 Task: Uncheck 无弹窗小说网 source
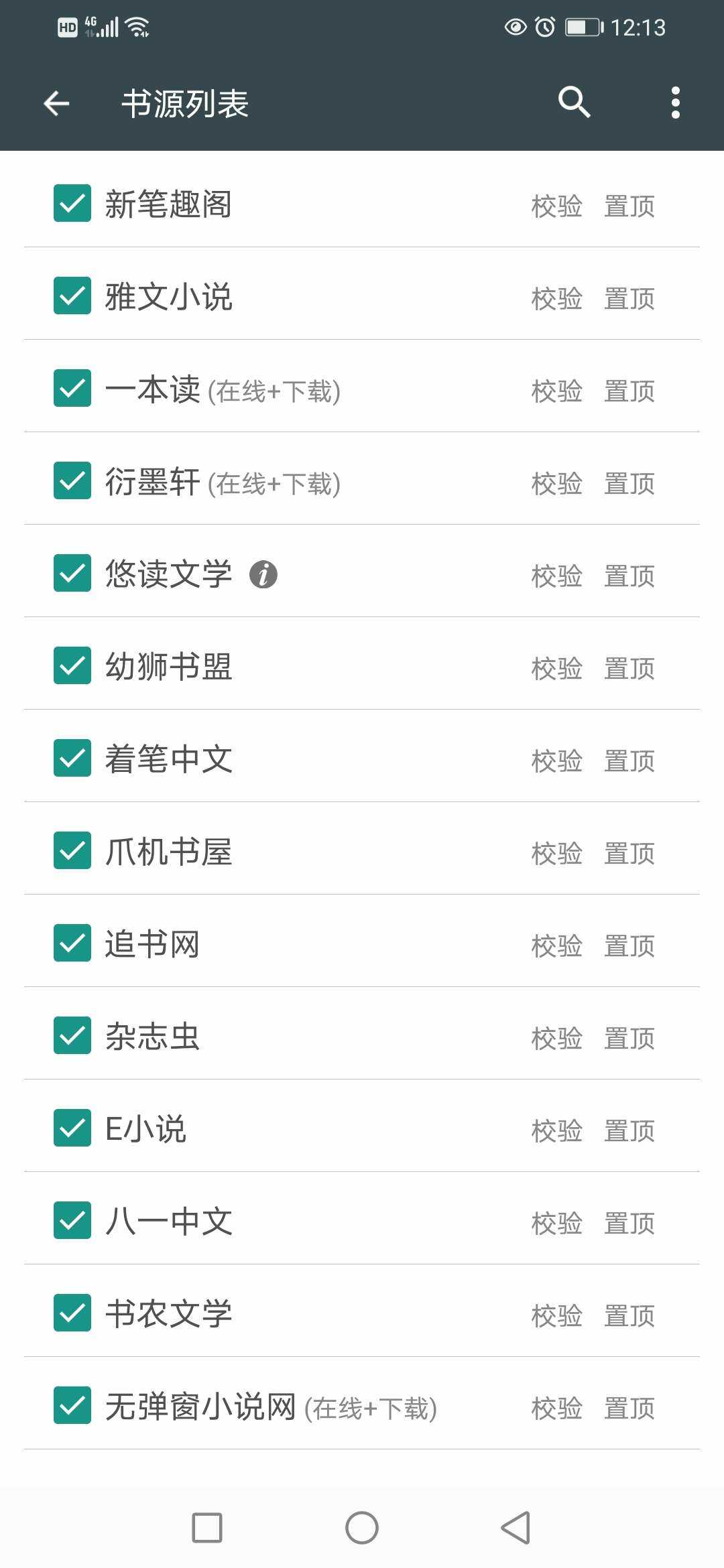72,1405
